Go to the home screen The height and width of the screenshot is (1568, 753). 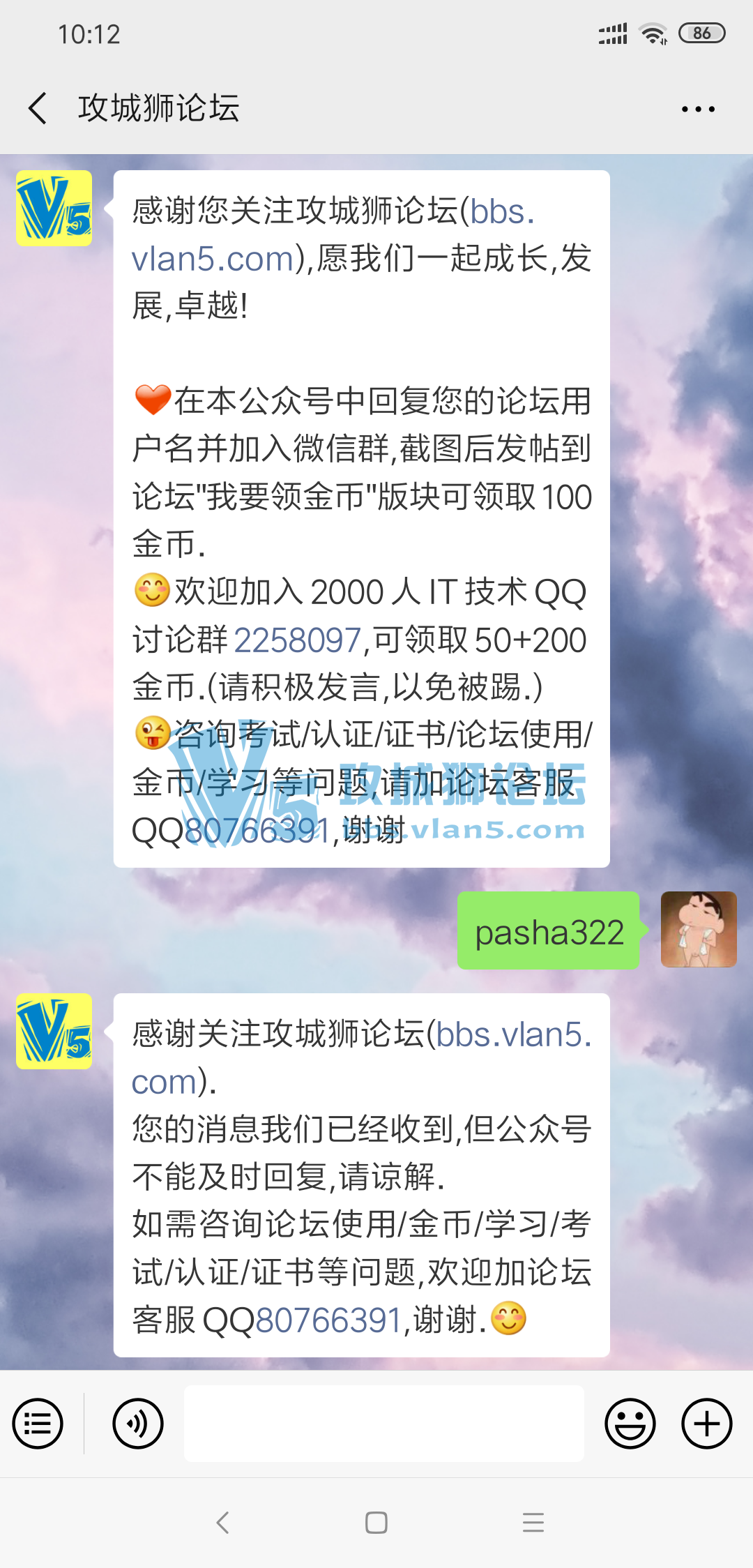(x=376, y=1523)
